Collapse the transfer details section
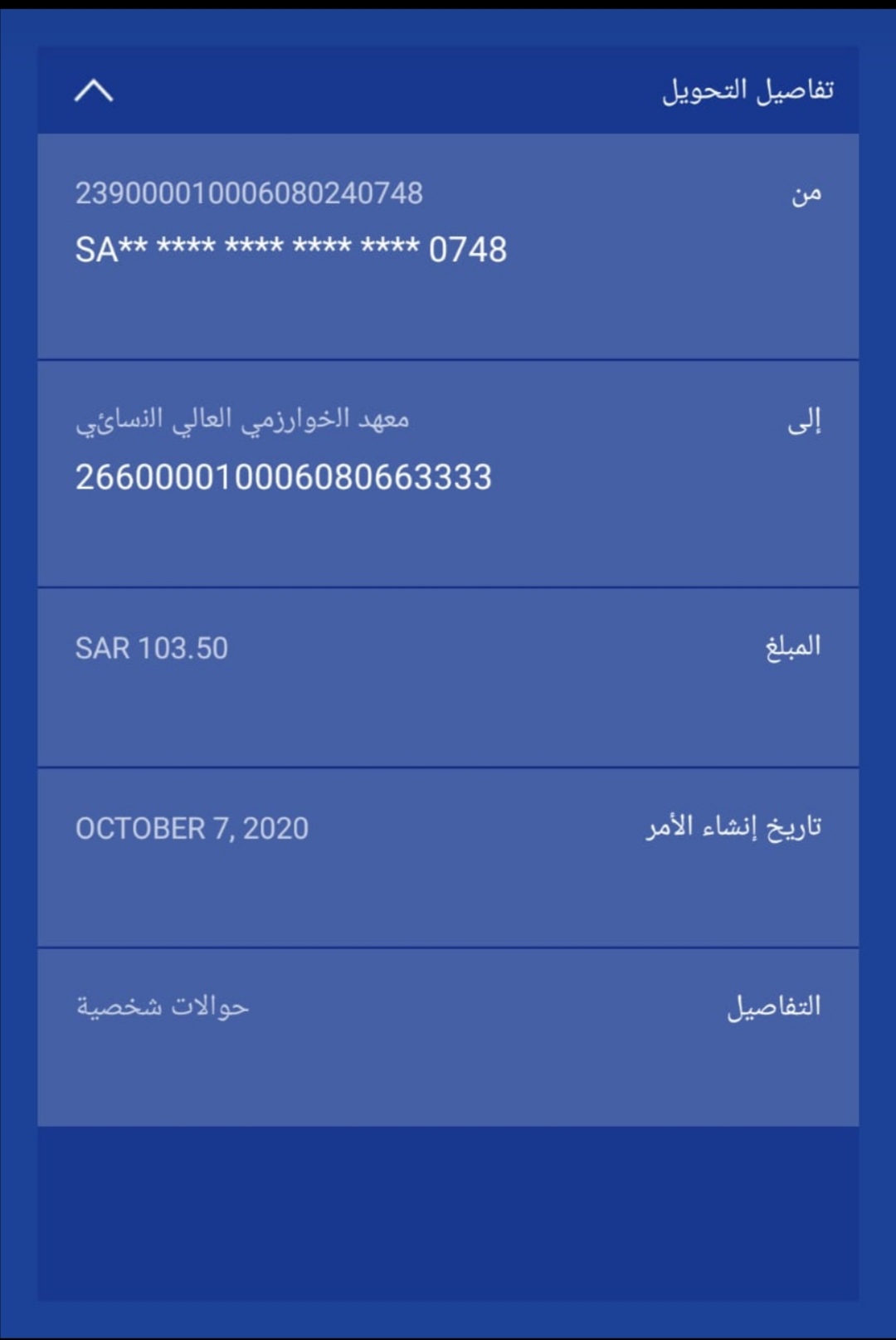896x1340 pixels. click(94, 90)
